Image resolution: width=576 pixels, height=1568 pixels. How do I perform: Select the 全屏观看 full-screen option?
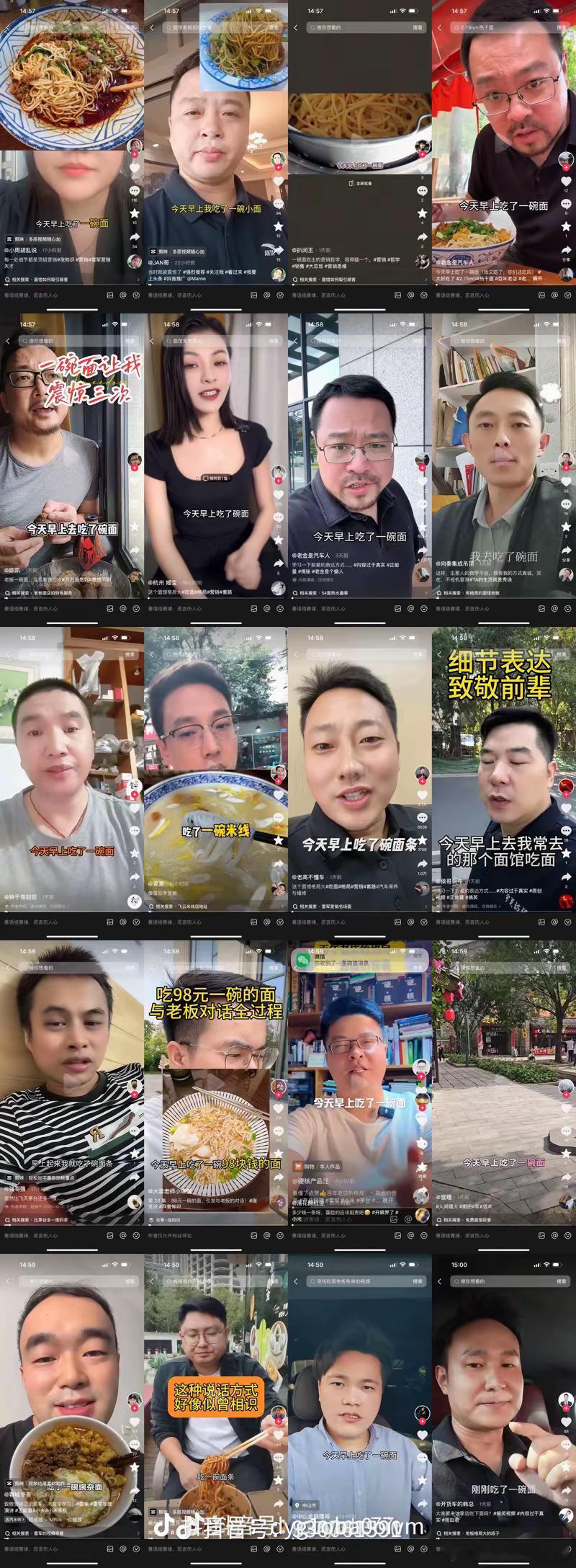[x=360, y=183]
